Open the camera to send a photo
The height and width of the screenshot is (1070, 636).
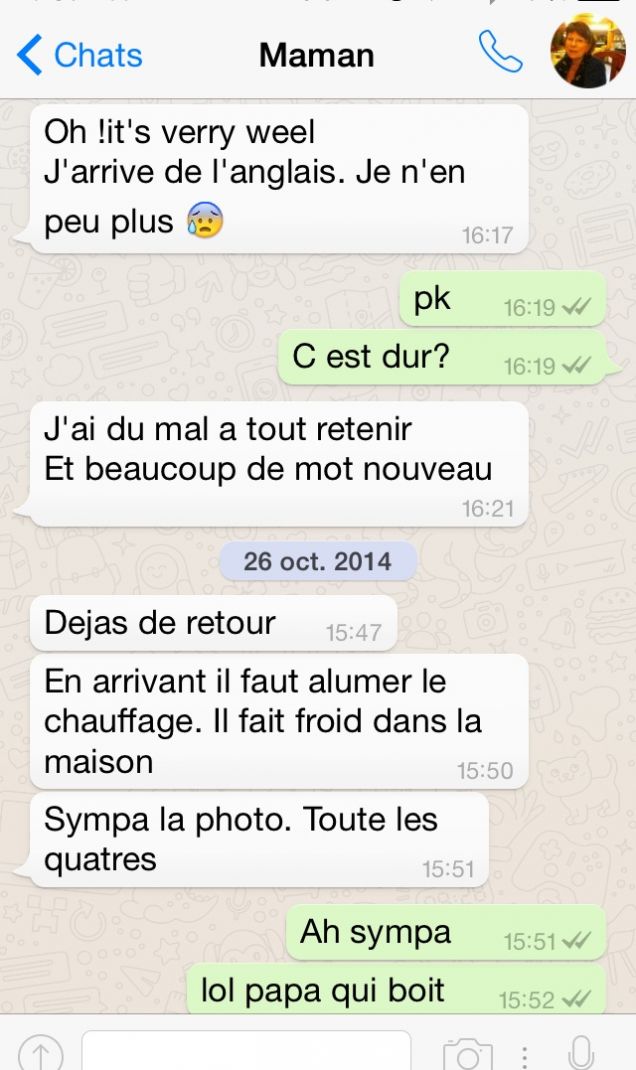(x=467, y=1054)
